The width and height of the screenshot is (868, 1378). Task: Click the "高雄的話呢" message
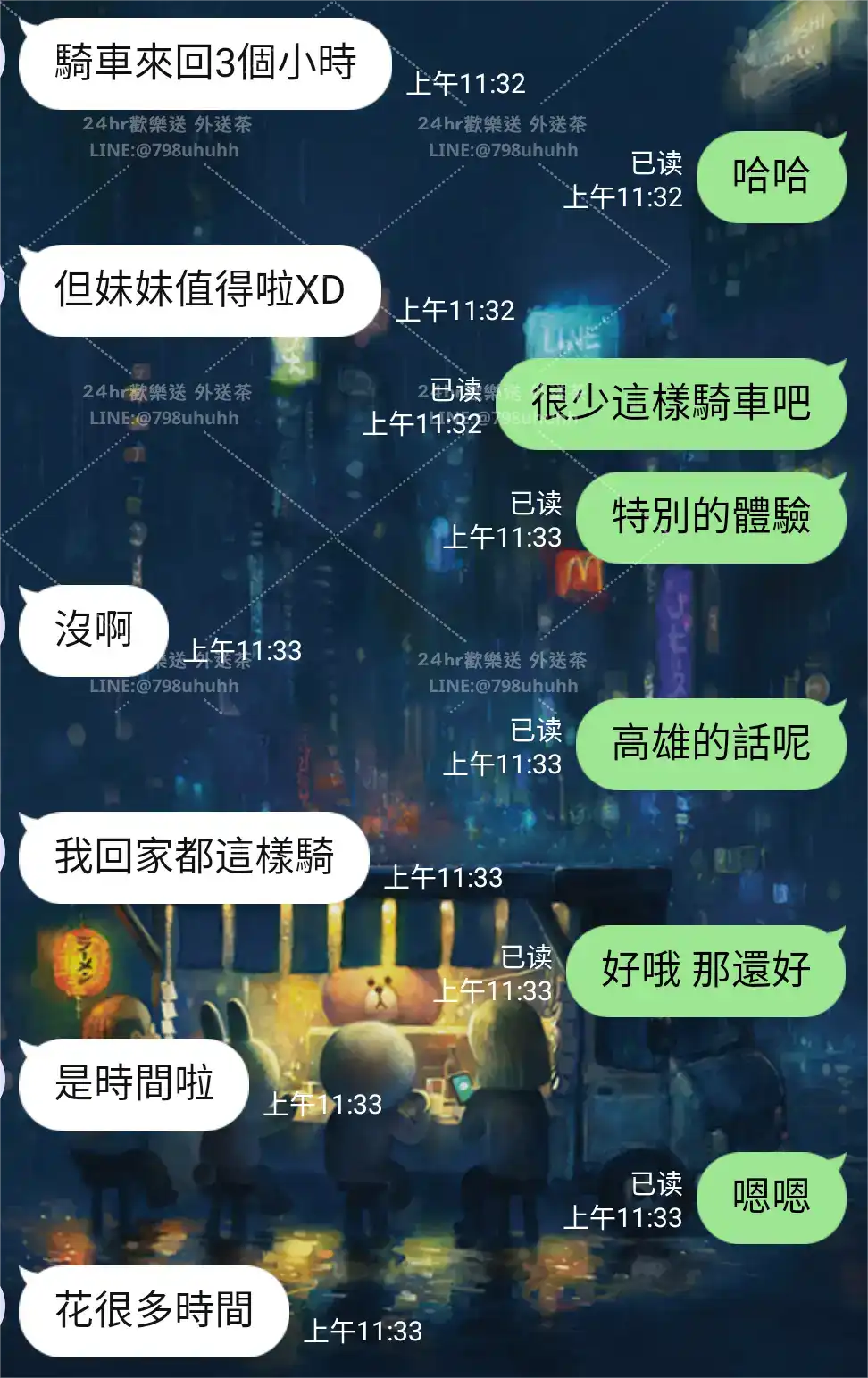click(711, 744)
